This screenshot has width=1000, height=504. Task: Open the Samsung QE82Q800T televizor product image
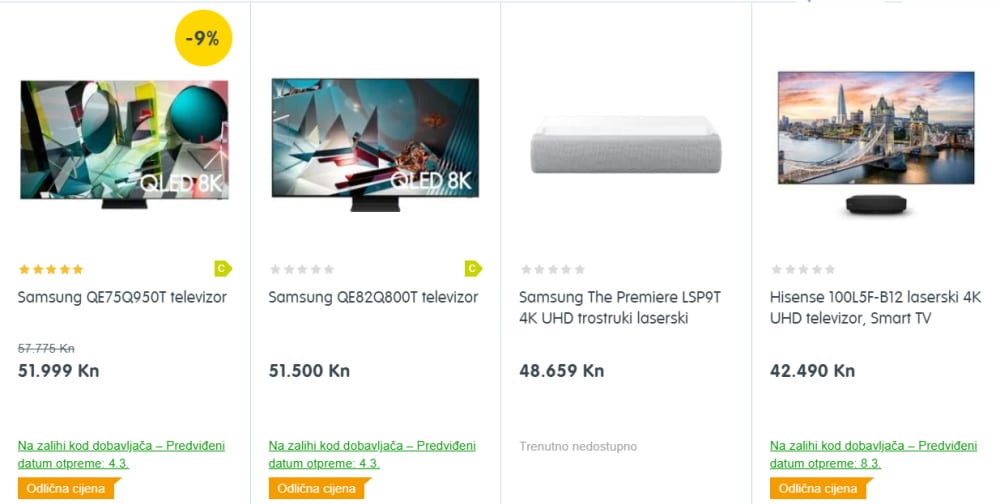click(x=375, y=143)
